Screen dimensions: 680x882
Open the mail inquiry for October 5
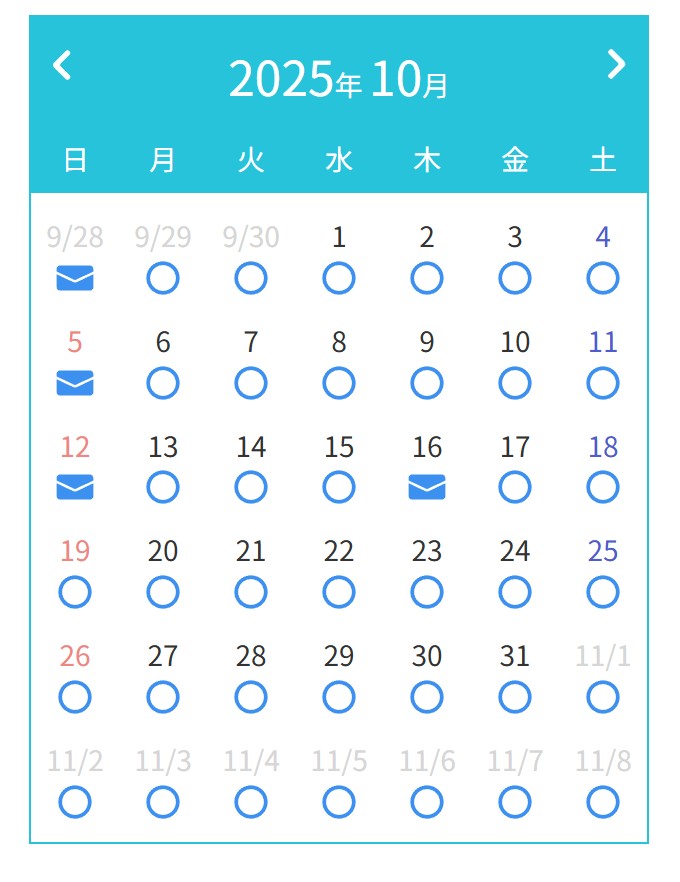[75, 383]
